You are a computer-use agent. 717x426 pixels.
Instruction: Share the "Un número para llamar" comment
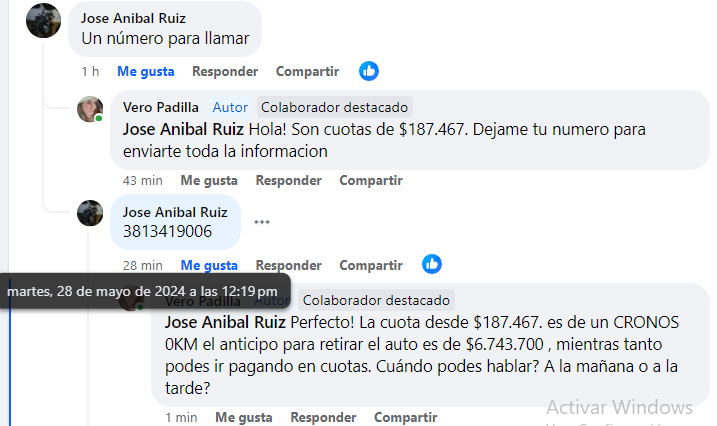point(307,71)
